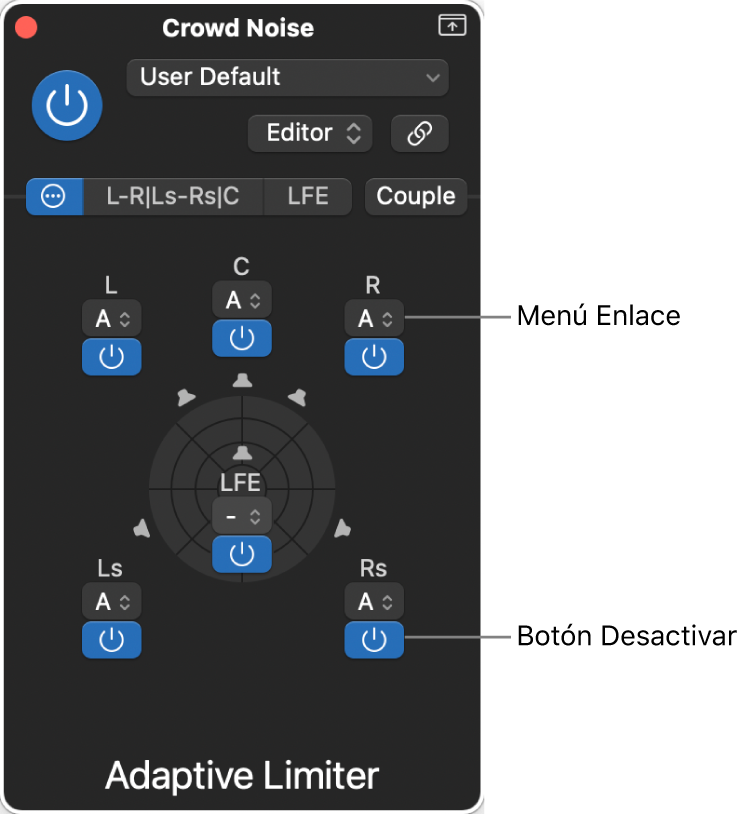Bypass the R channel with its power button

point(374,357)
